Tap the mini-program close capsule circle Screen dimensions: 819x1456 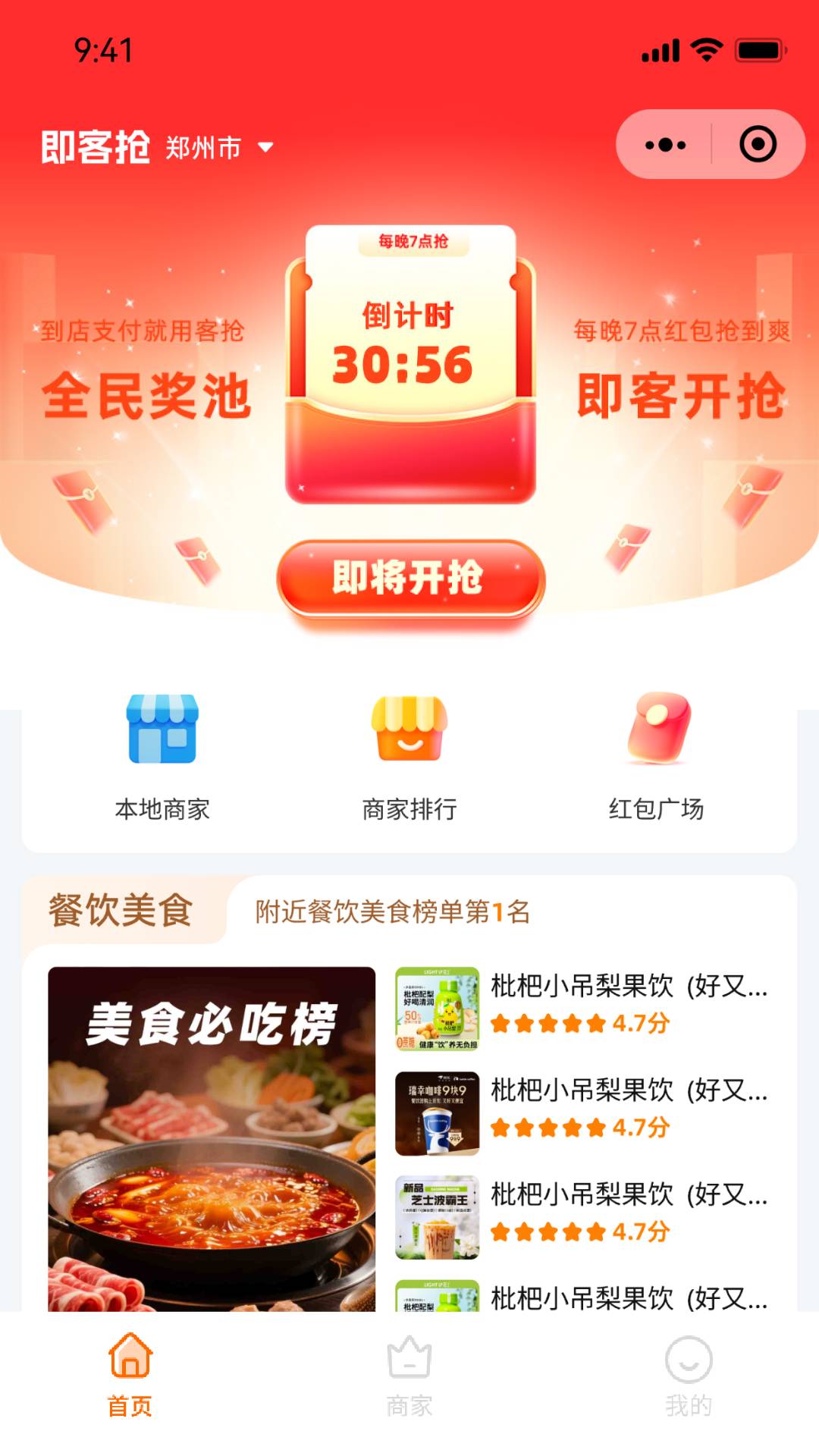click(x=758, y=144)
